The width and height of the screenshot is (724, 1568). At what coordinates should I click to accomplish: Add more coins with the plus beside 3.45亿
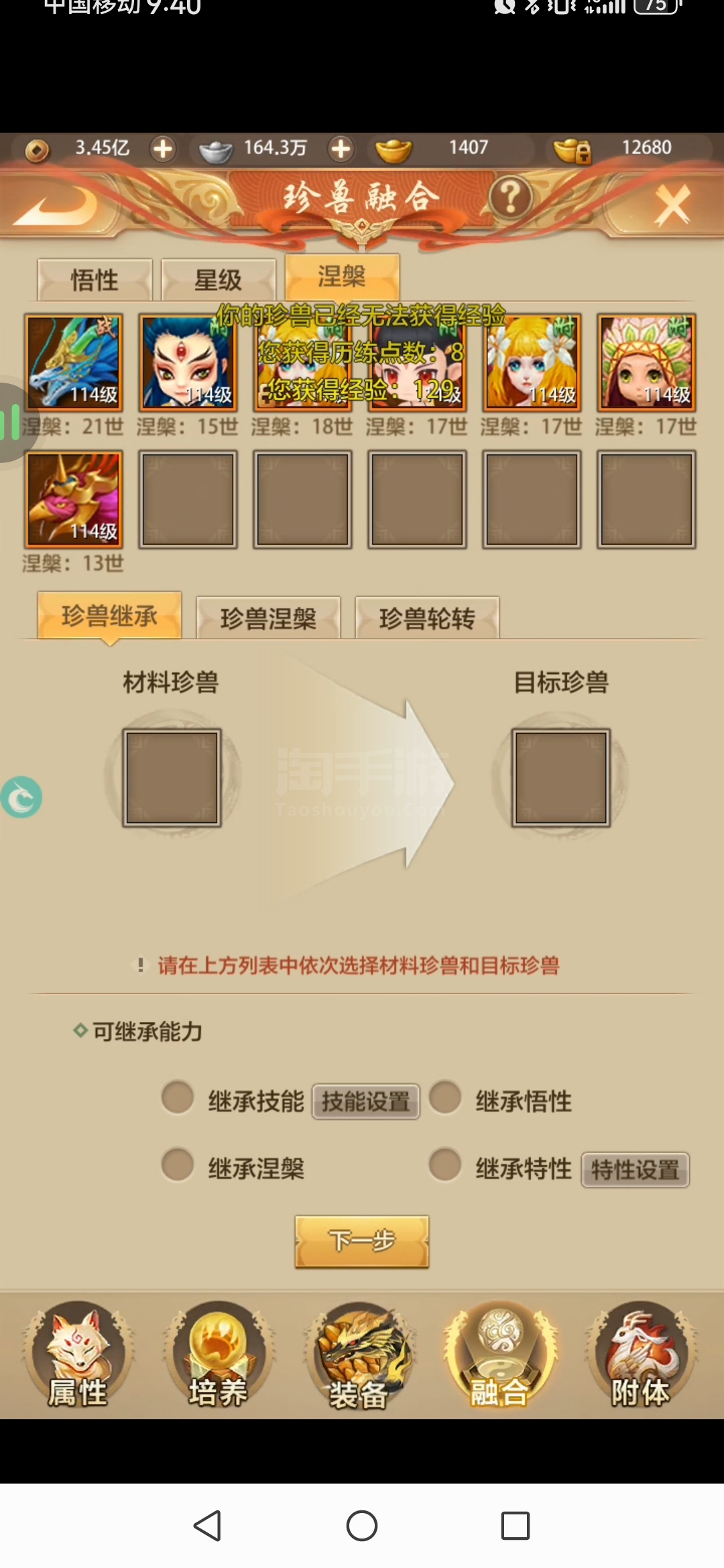(163, 149)
